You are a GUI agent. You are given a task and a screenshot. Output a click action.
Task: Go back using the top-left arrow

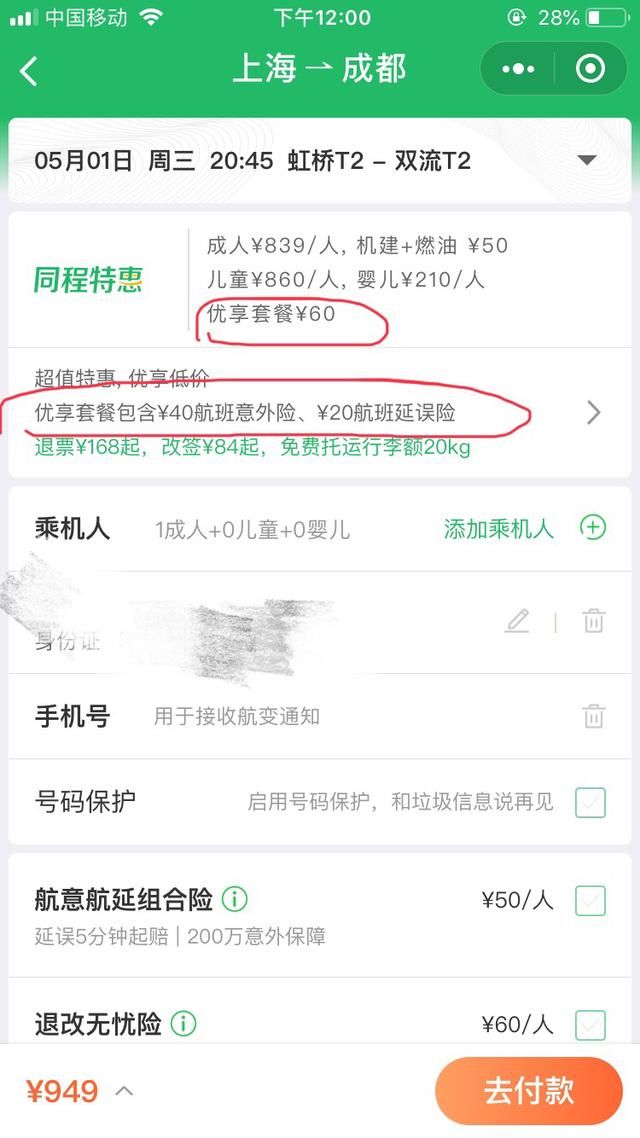(29, 70)
